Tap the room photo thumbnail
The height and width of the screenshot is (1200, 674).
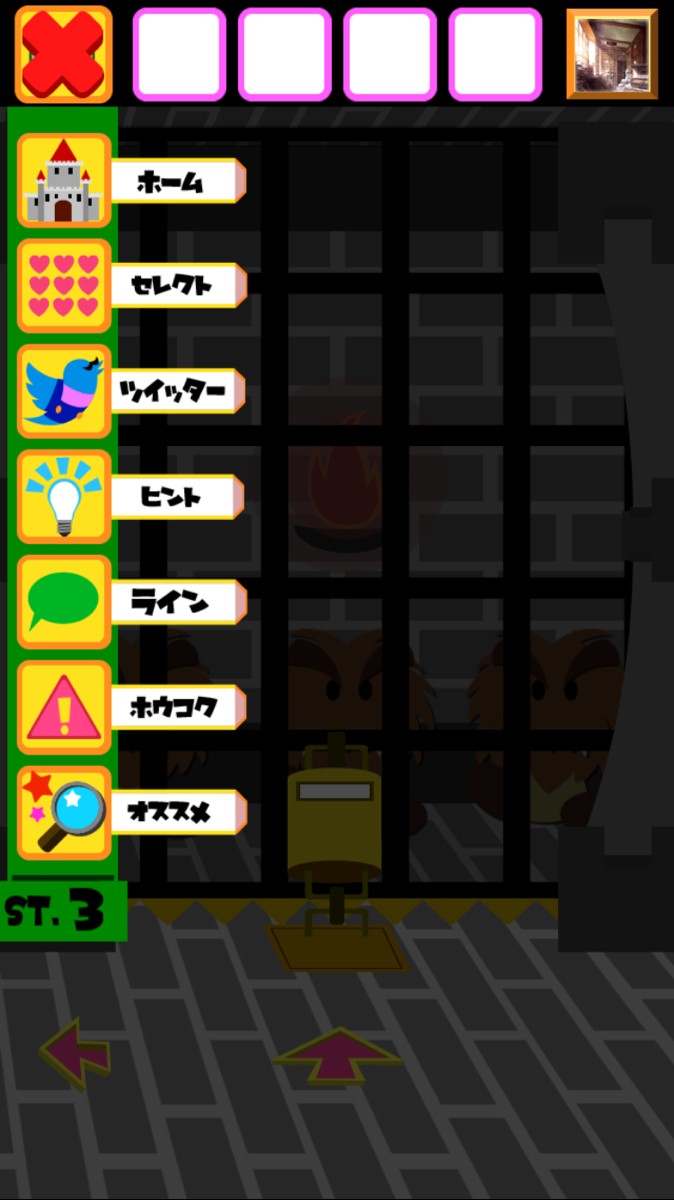[x=611, y=54]
